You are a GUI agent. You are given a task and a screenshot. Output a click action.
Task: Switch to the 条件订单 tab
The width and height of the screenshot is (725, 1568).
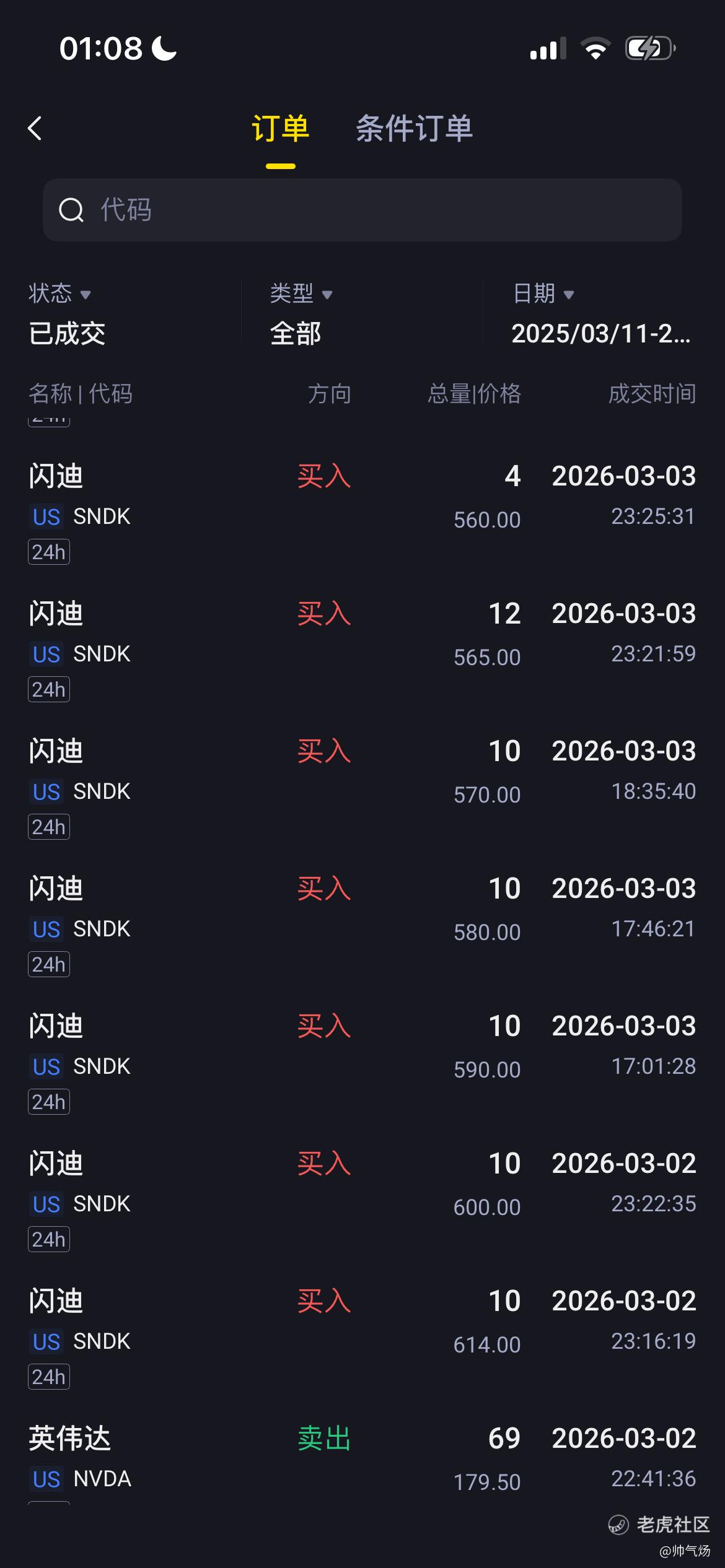pos(414,129)
